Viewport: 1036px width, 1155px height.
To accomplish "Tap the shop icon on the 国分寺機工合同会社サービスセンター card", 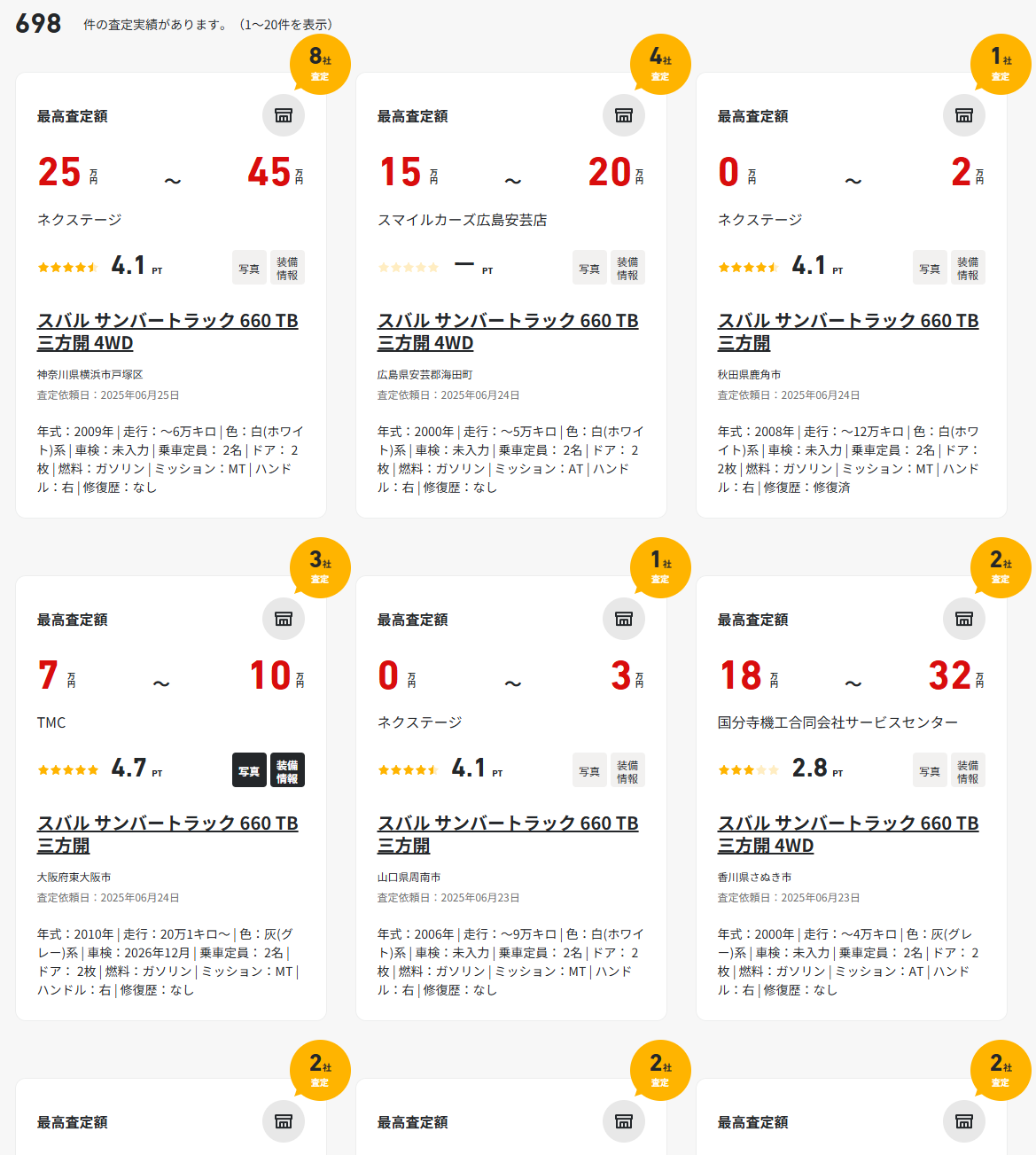I will [964, 619].
